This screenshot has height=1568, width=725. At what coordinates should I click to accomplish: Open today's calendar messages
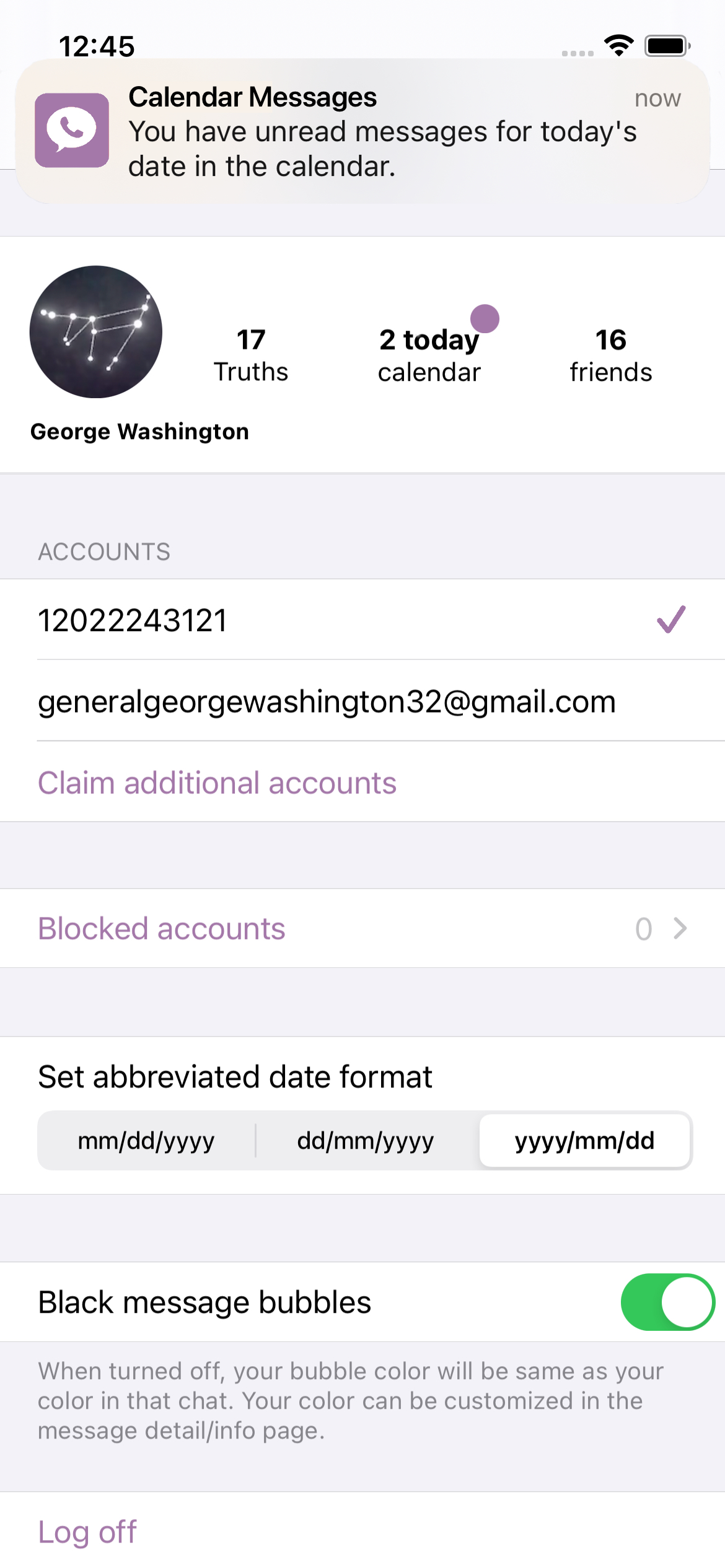coord(429,355)
